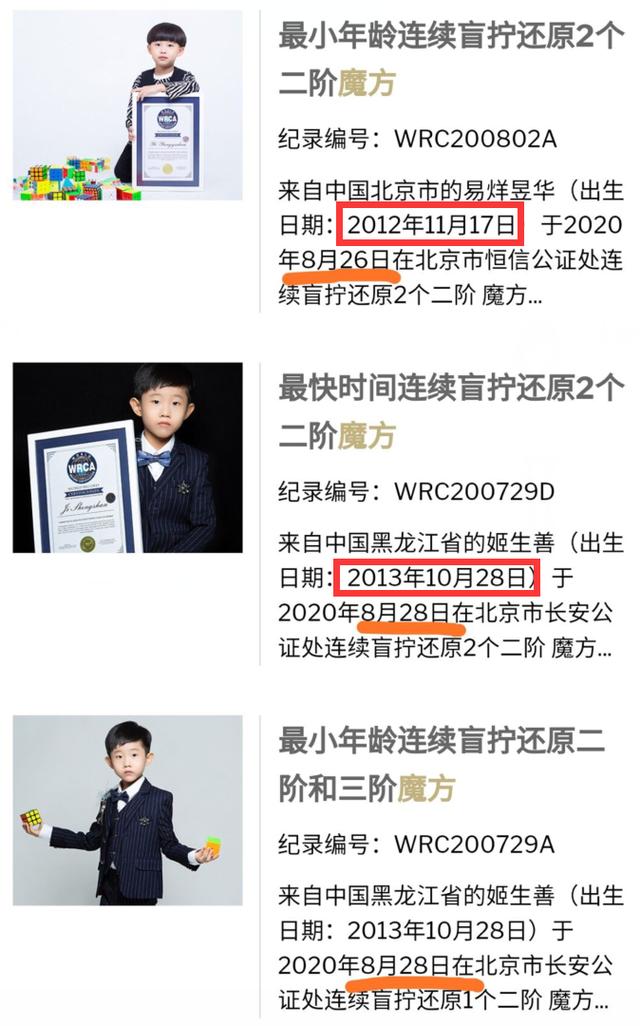
Task: Tap the photo for record WRC200802A
Action: point(127,105)
